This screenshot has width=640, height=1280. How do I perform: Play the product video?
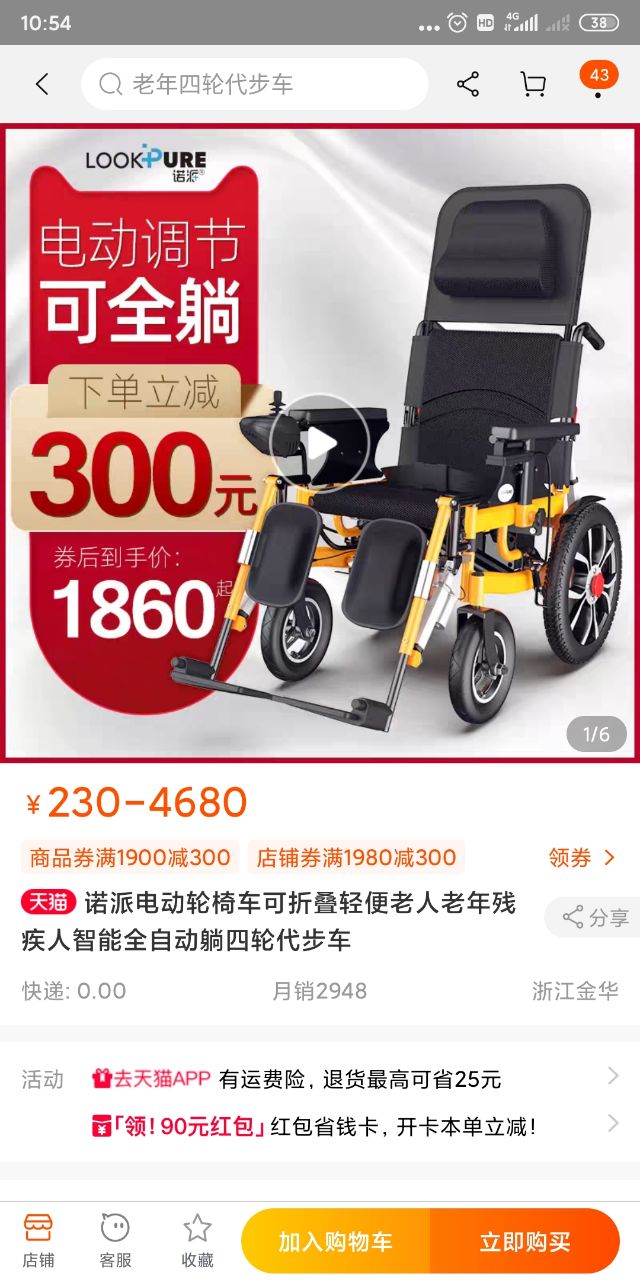(x=319, y=443)
